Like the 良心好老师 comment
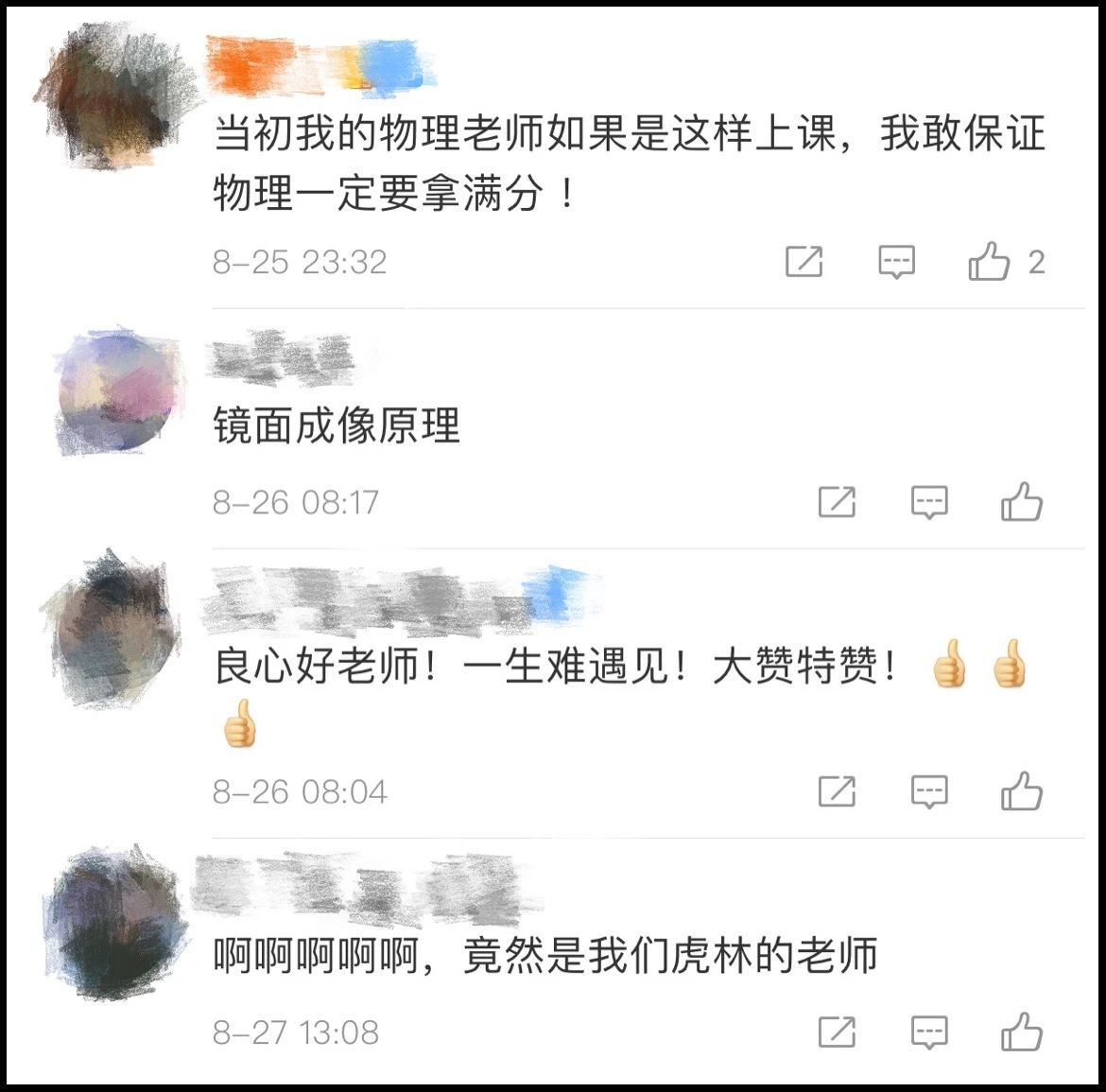The height and width of the screenshot is (1092, 1106). click(1022, 791)
